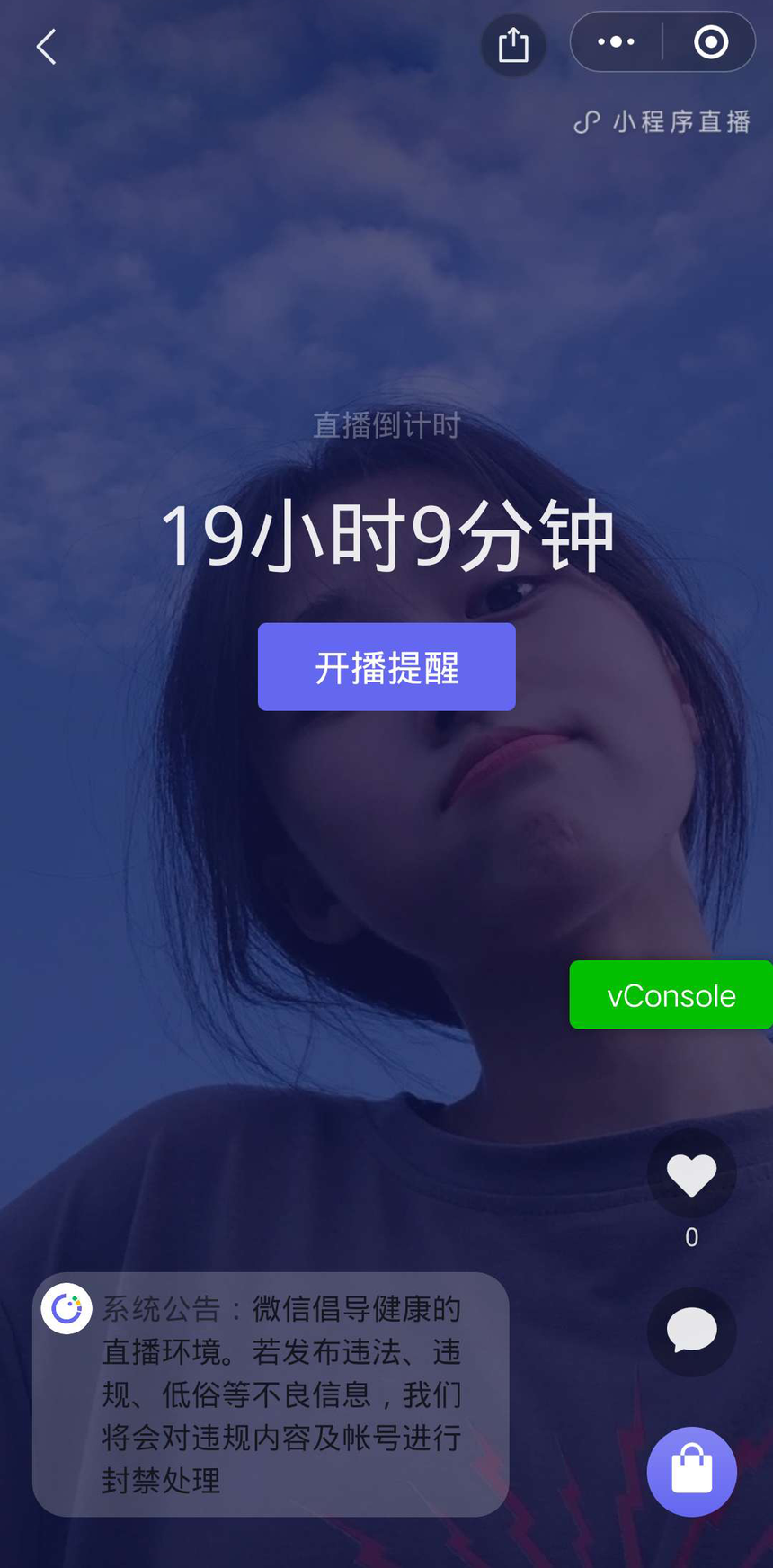Open the shopping bag
The height and width of the screenshot is (1568, 773).
(x=691, y=1471)
